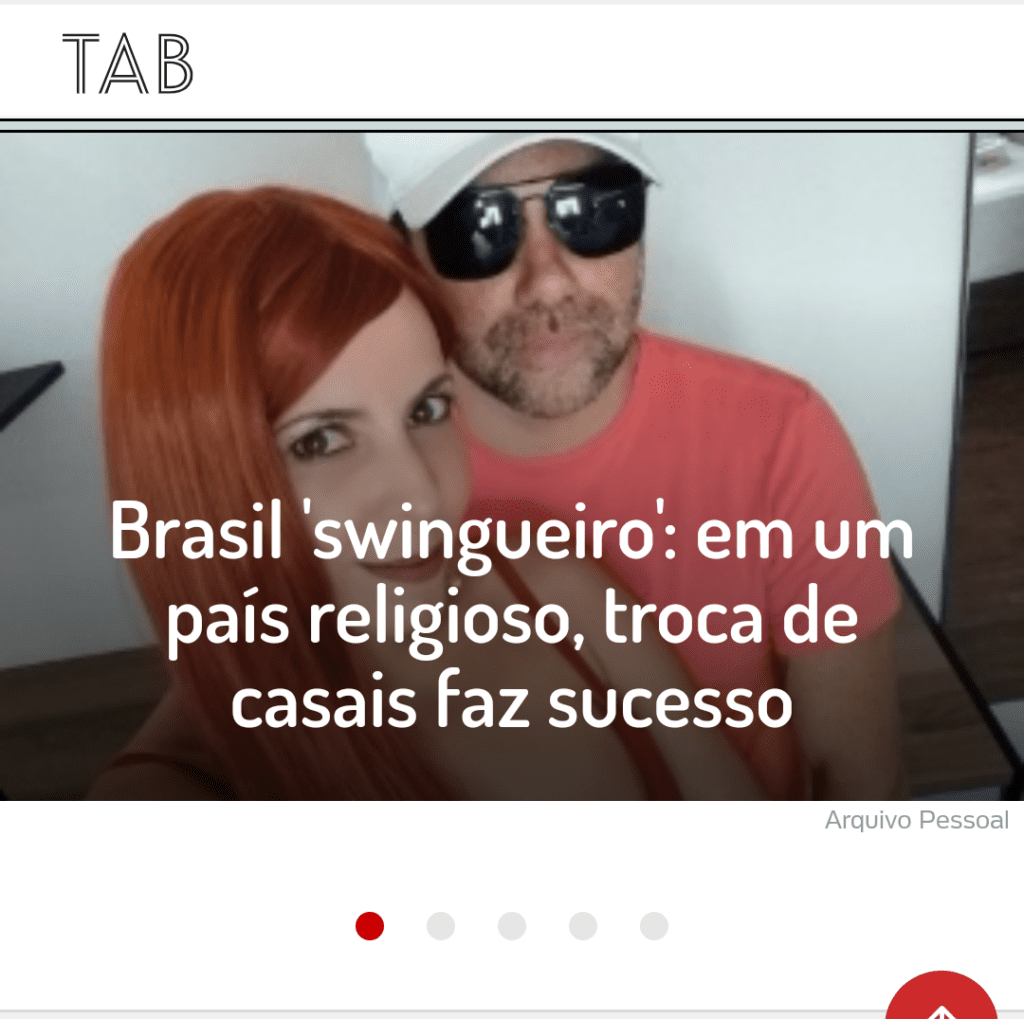The height and width of the screenshot is (1019, 1024).
Task: Open the TAB section header
Action: pyautogui.click(x=127, y=64)
